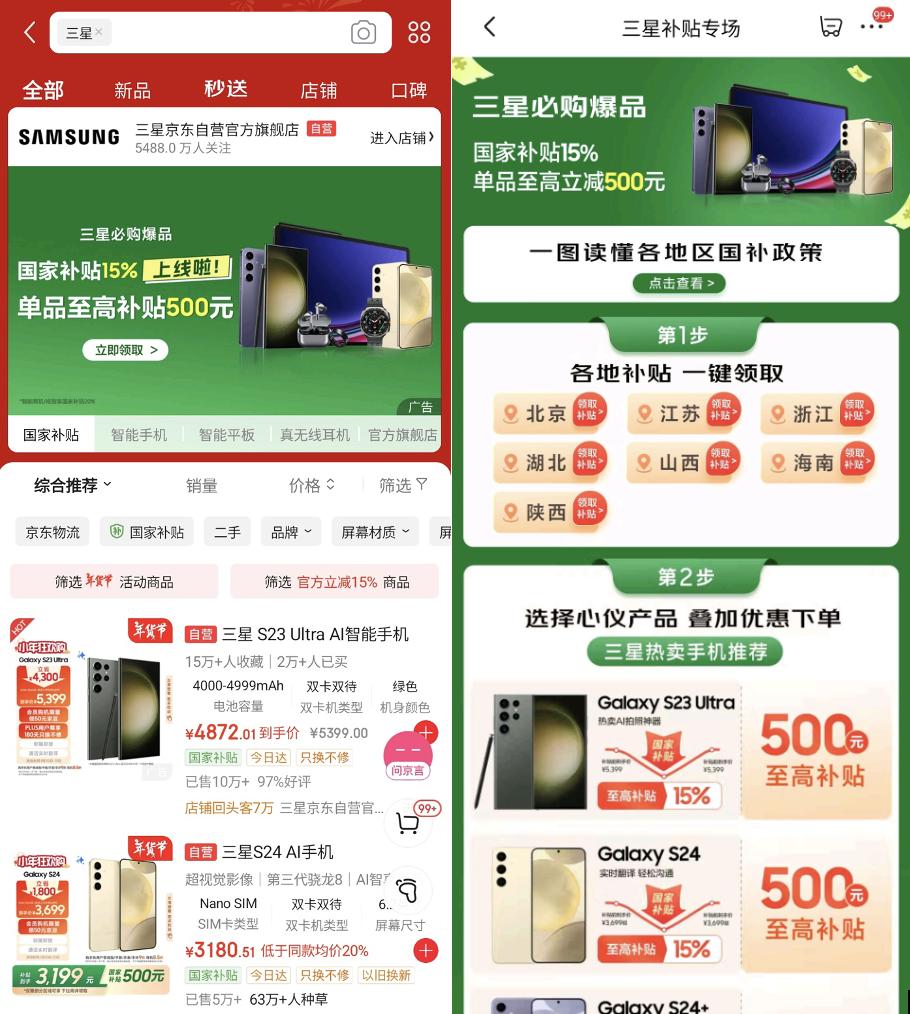This screenshot has width=910, height=1014.
Task: Switch to the 秒送 tab
Action: click(x=226, y=89)
